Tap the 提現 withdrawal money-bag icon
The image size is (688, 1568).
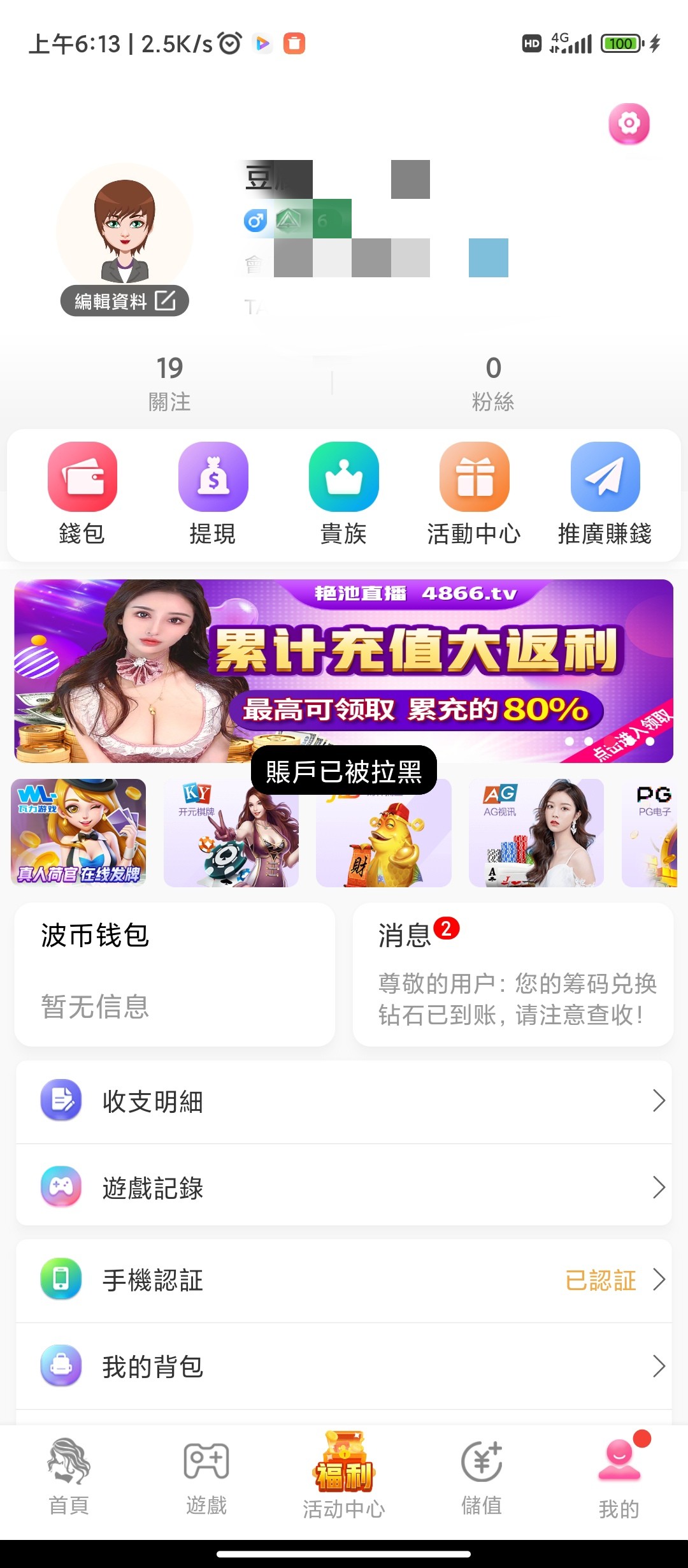click(x=213, y=477)
